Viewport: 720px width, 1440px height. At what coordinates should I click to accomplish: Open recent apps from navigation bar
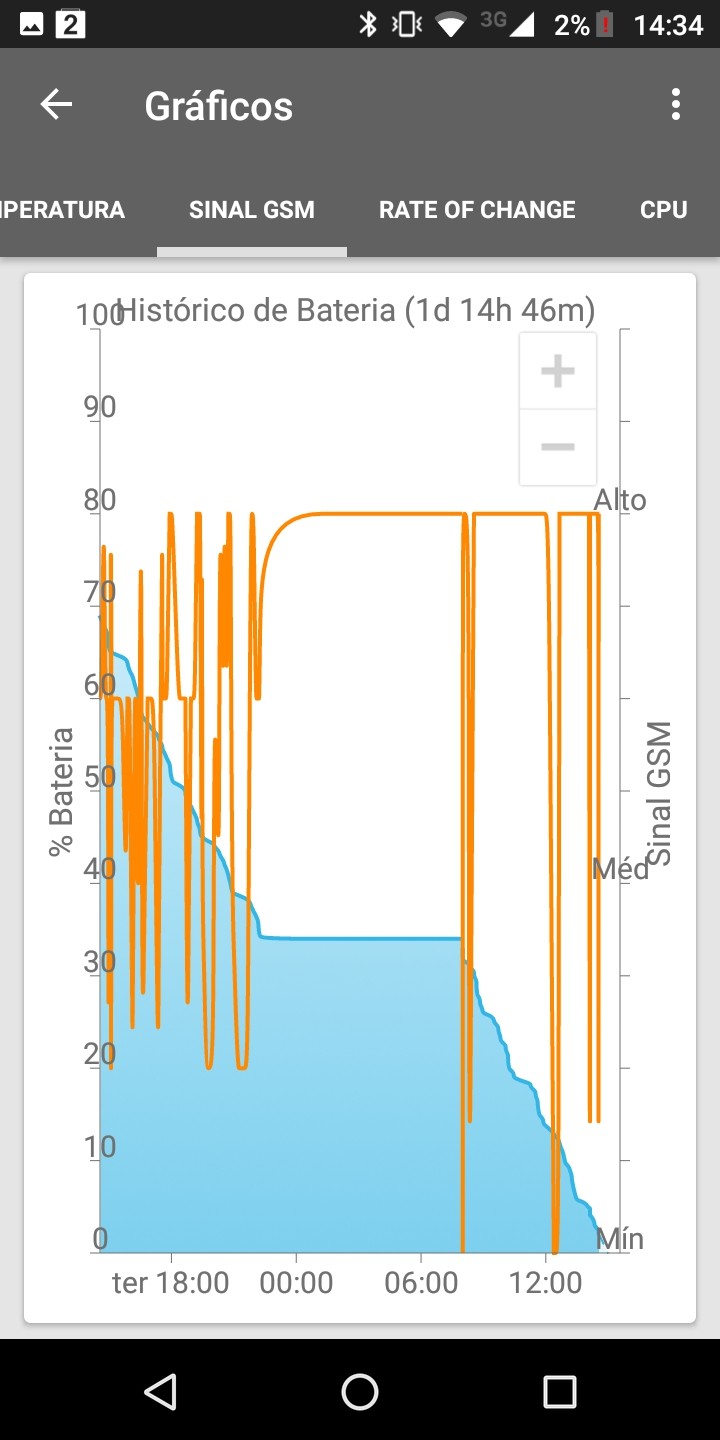point(560,1391)
